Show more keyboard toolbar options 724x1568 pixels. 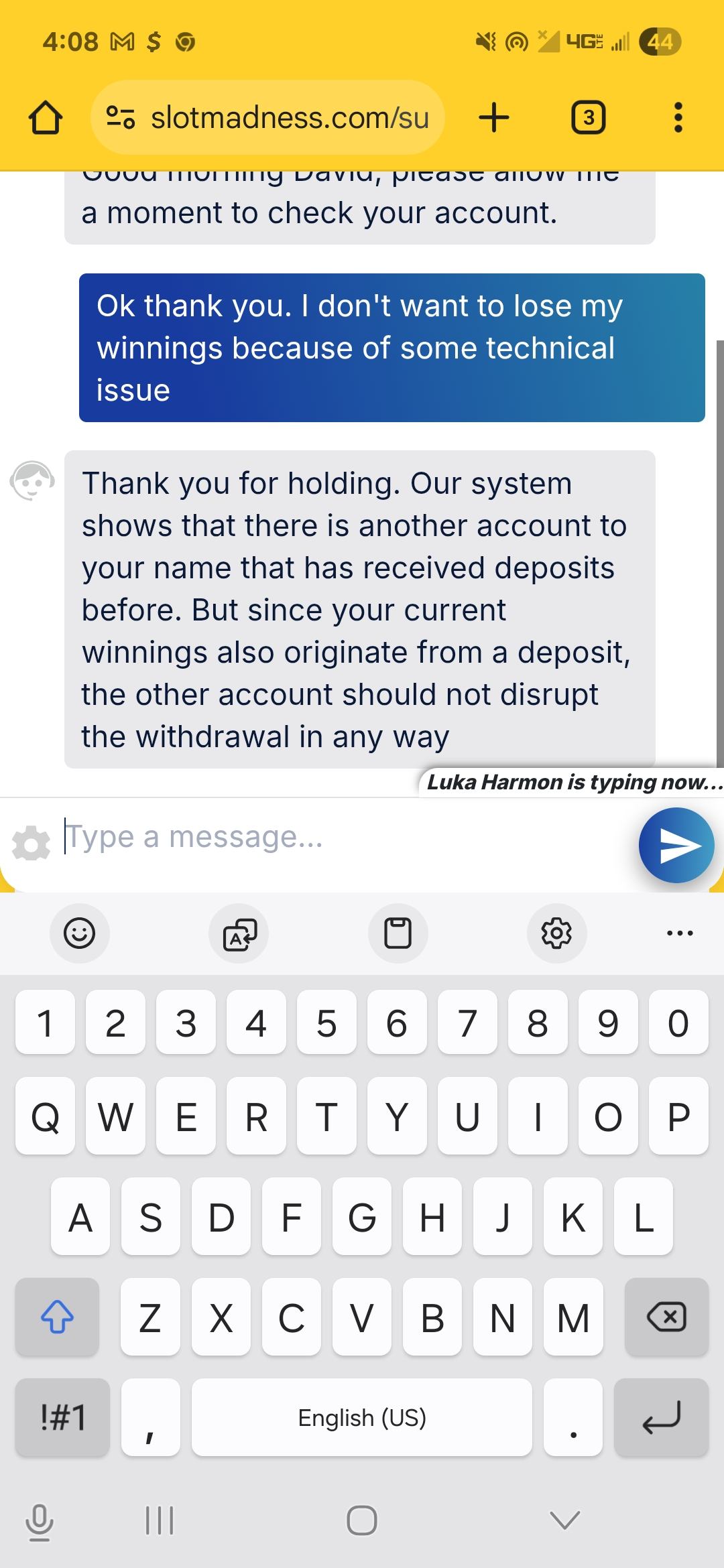(680, 933)
